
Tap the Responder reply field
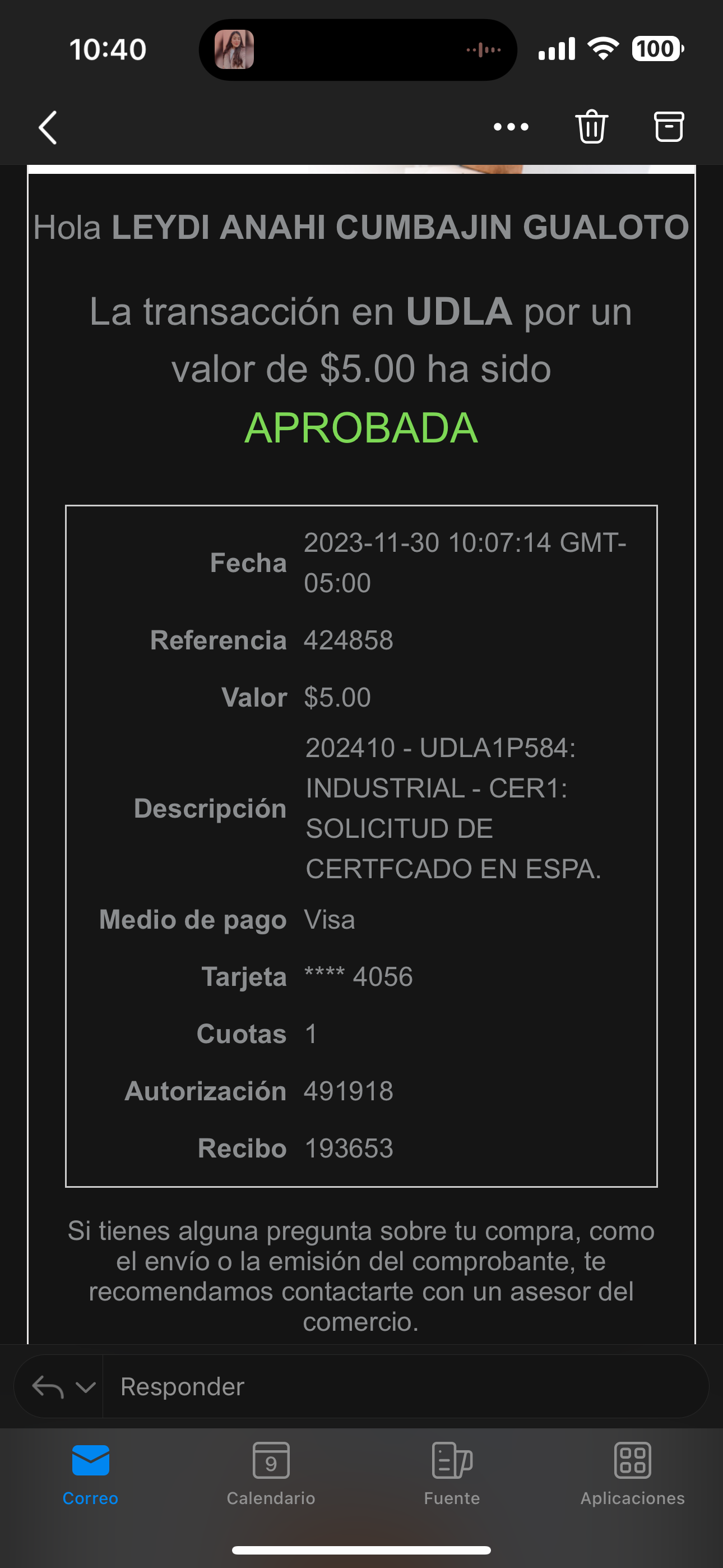pyautogui.click(x=402, y=1387)
